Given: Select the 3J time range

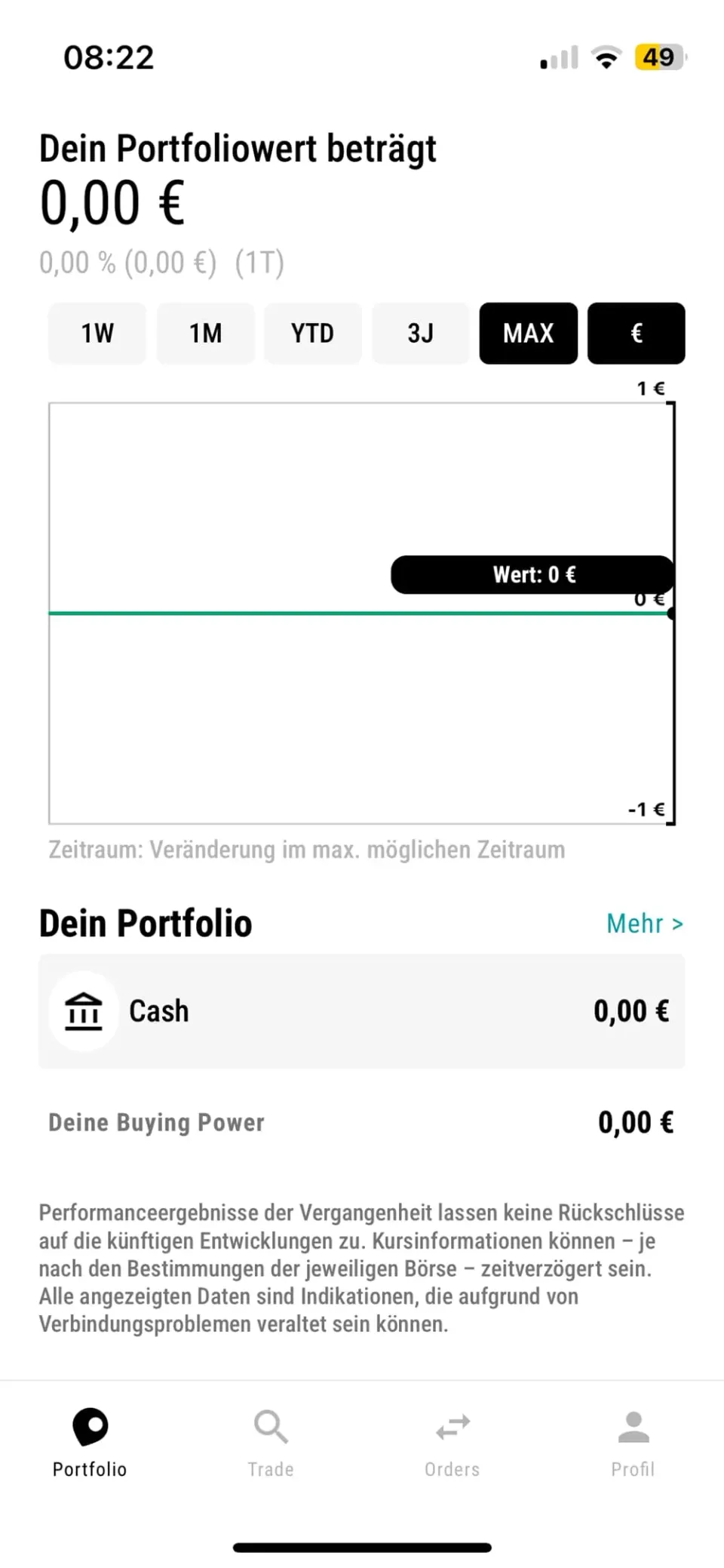Looking at the screenshot, I should point(420,333).
